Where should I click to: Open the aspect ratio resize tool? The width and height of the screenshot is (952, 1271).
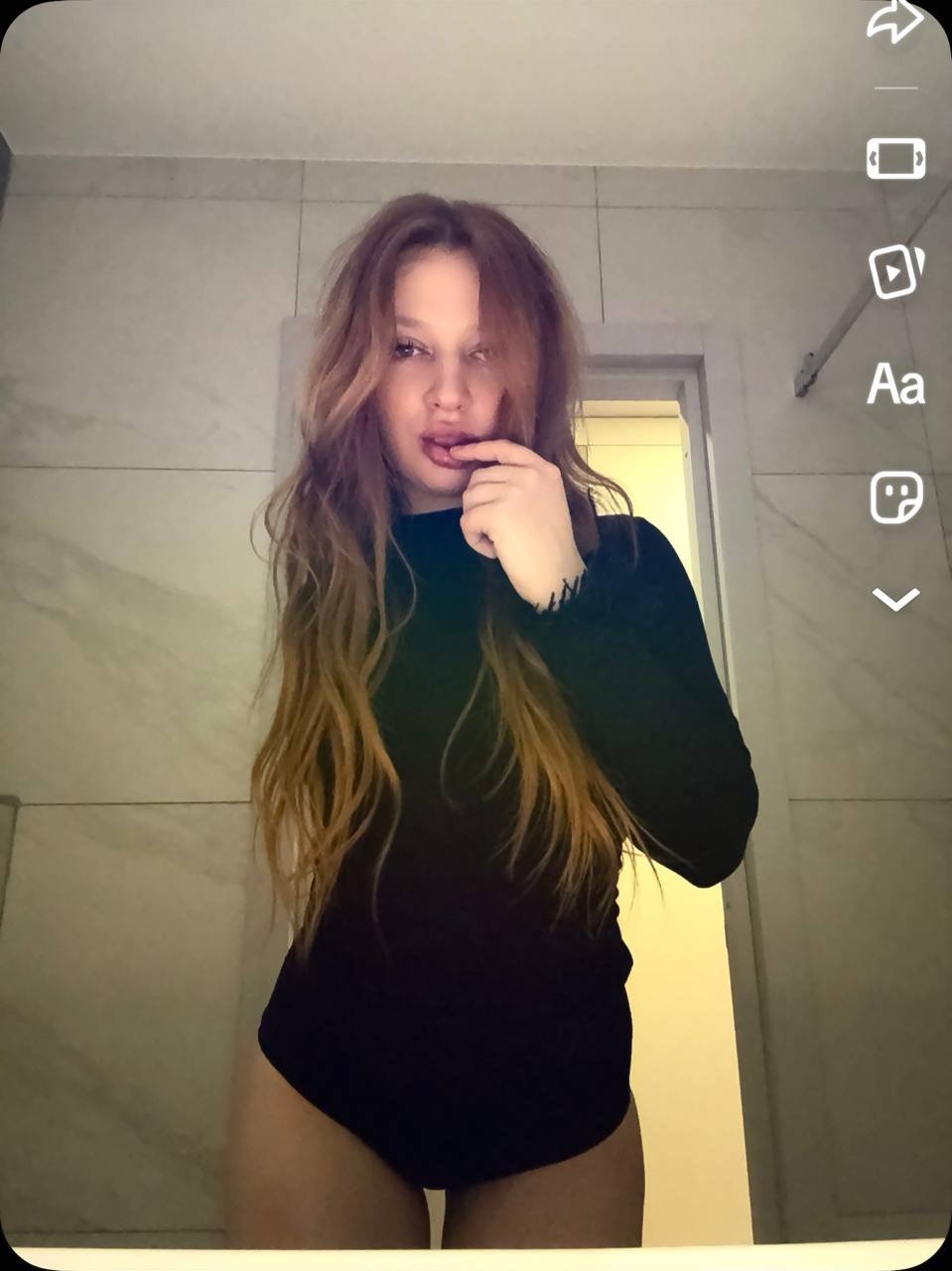(x=895, y=159)
